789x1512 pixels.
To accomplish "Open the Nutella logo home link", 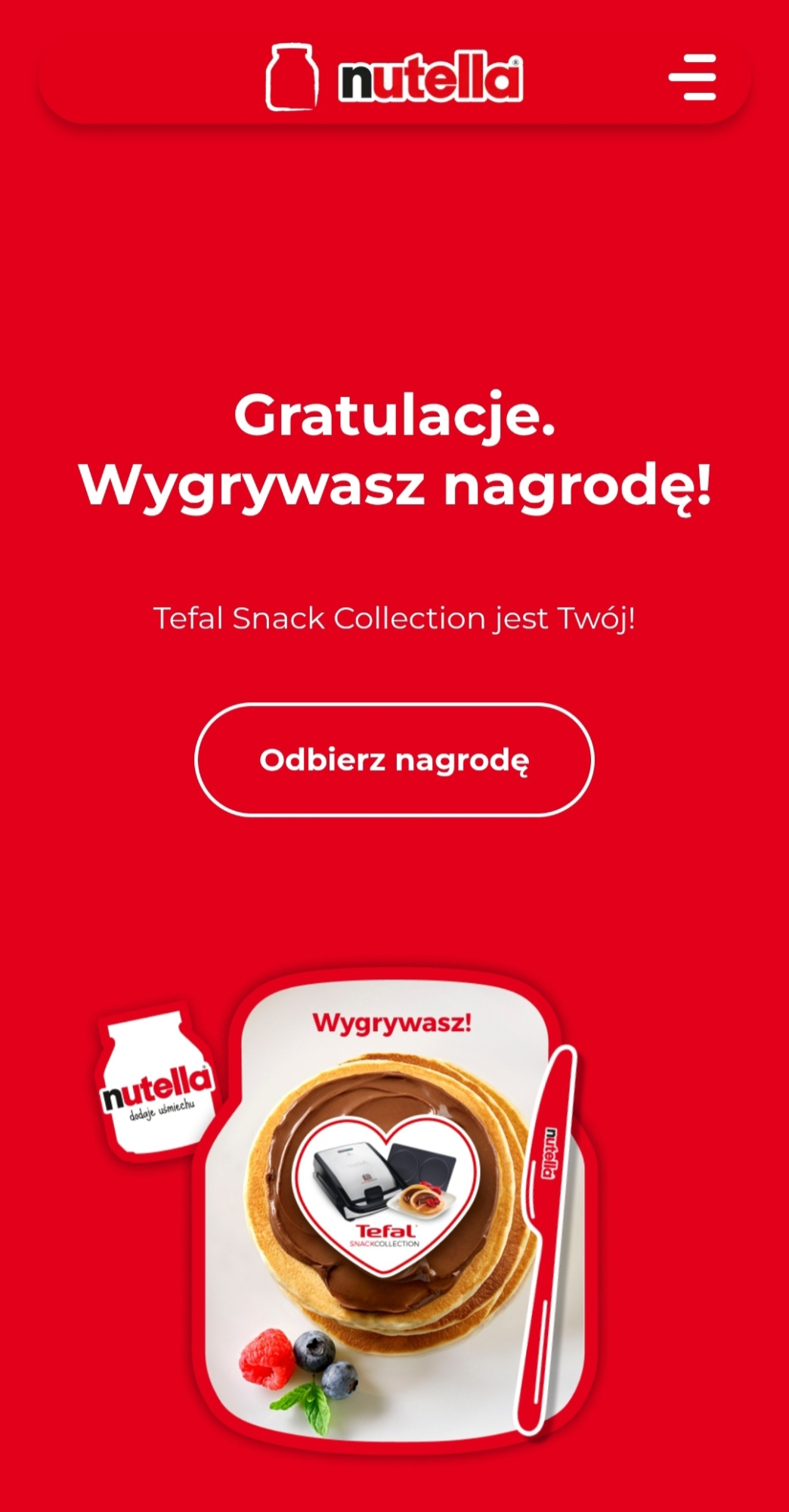I will click(394, 77).
